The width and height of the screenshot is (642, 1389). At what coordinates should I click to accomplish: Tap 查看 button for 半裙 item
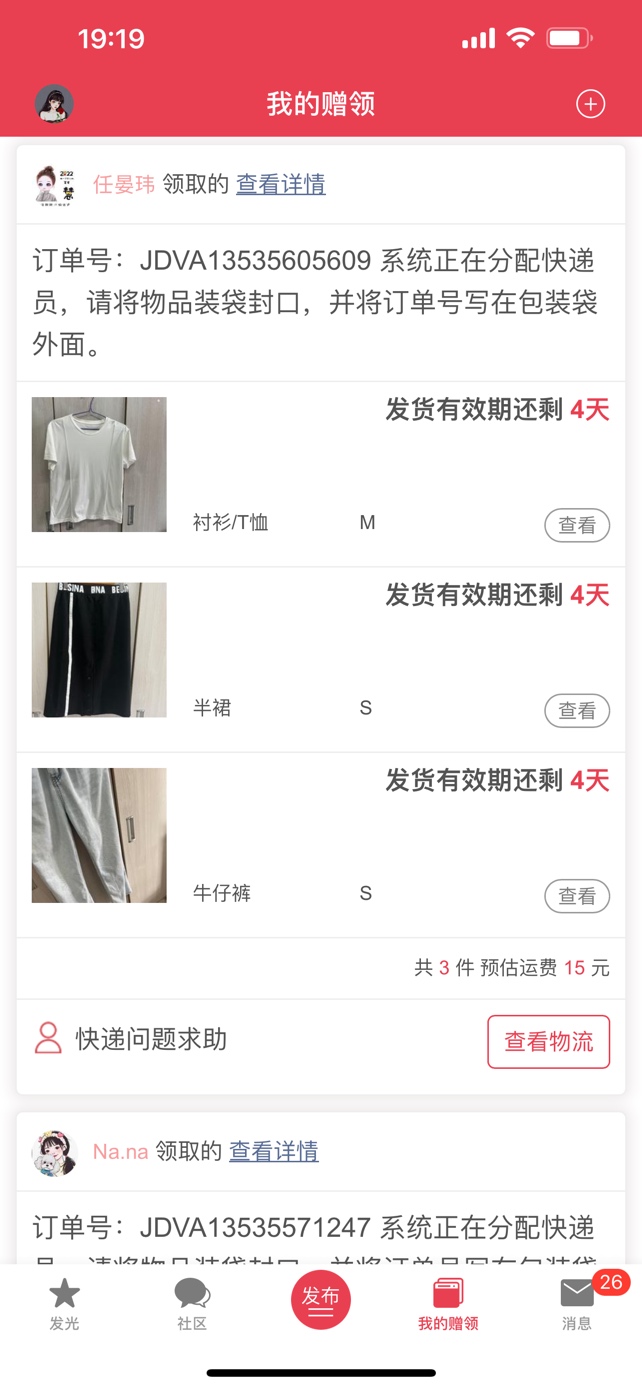(x=577, y=711)
